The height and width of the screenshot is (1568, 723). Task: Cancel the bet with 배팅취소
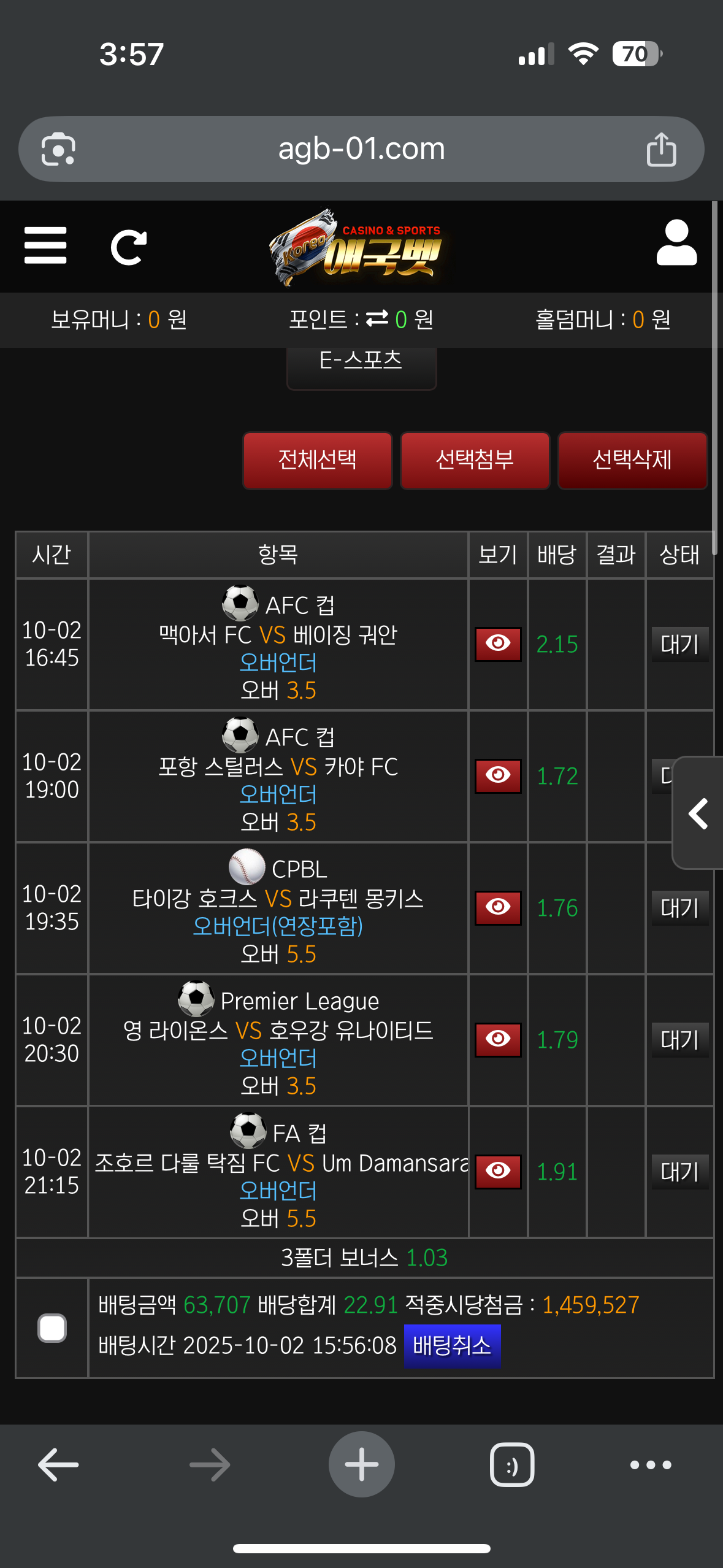point(452,1346)
